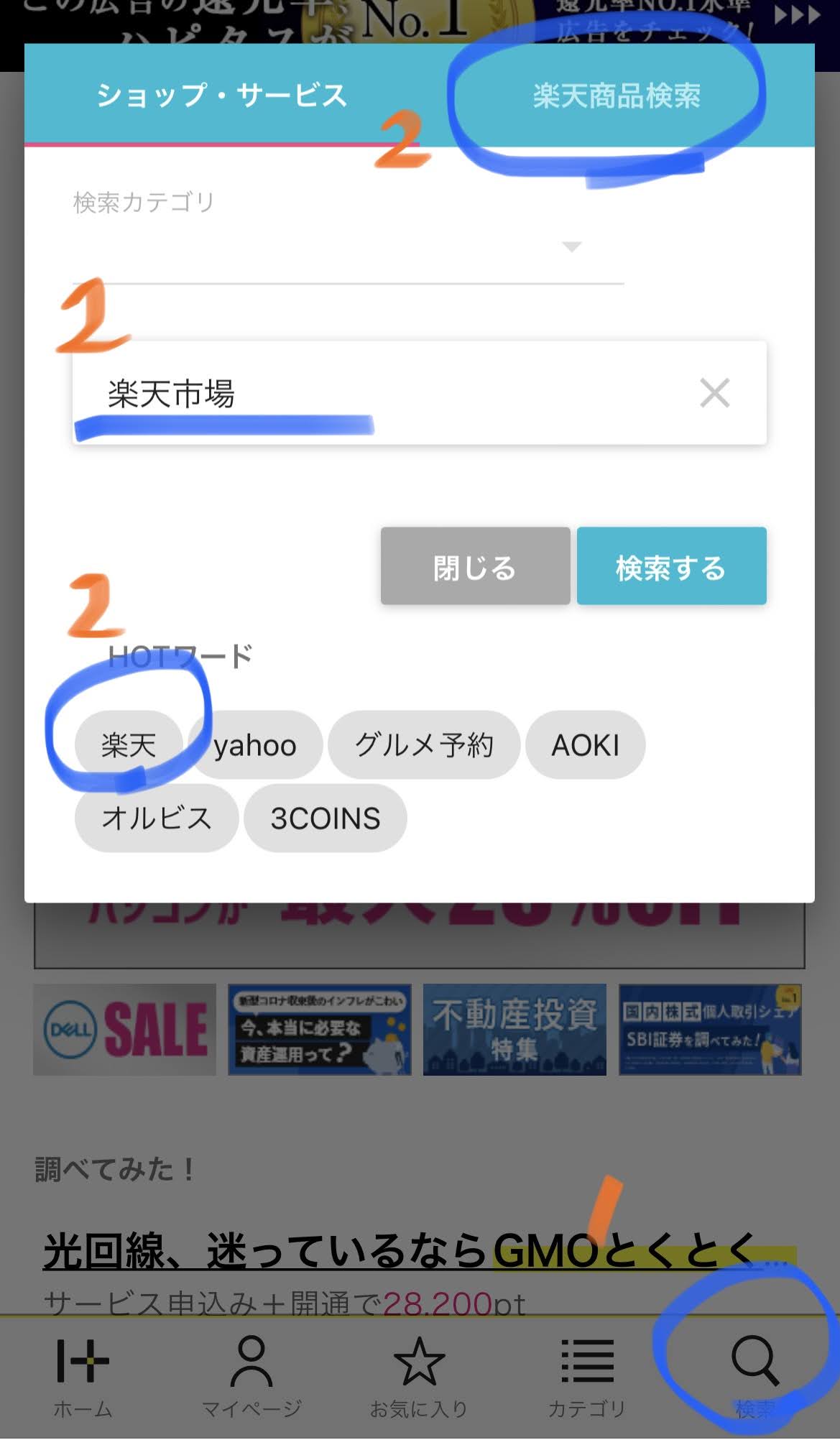Tap the search field containing 楽天市場
The width and height of the screenshot is (840, 1440).
pos(420,393)
